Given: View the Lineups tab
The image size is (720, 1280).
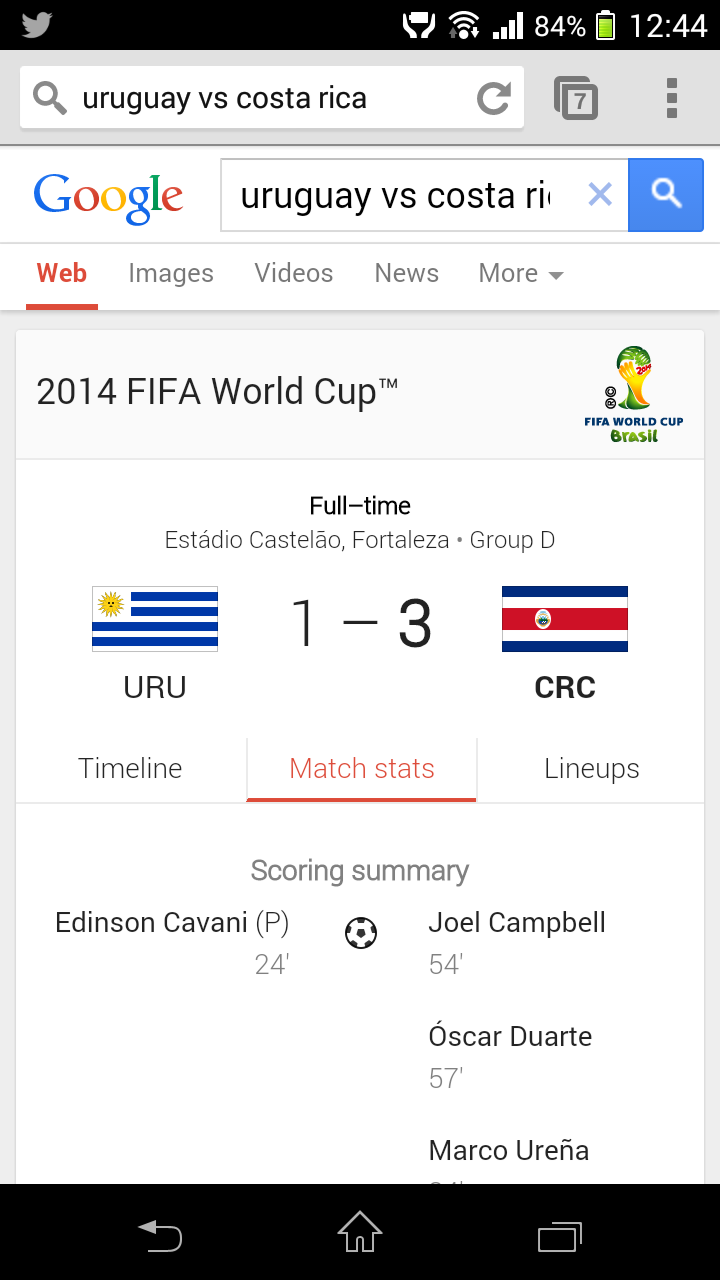Looking at the screenshot, I should click(x=592, y=769).
